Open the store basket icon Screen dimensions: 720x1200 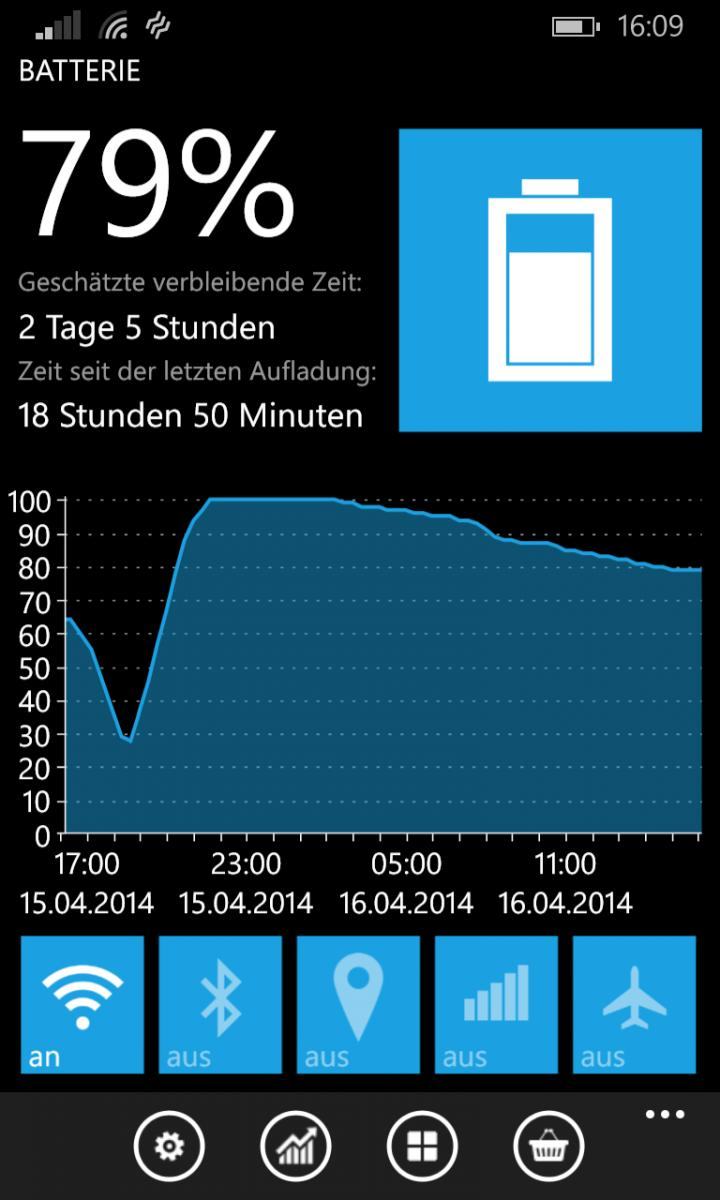(x=550, y=1147)
